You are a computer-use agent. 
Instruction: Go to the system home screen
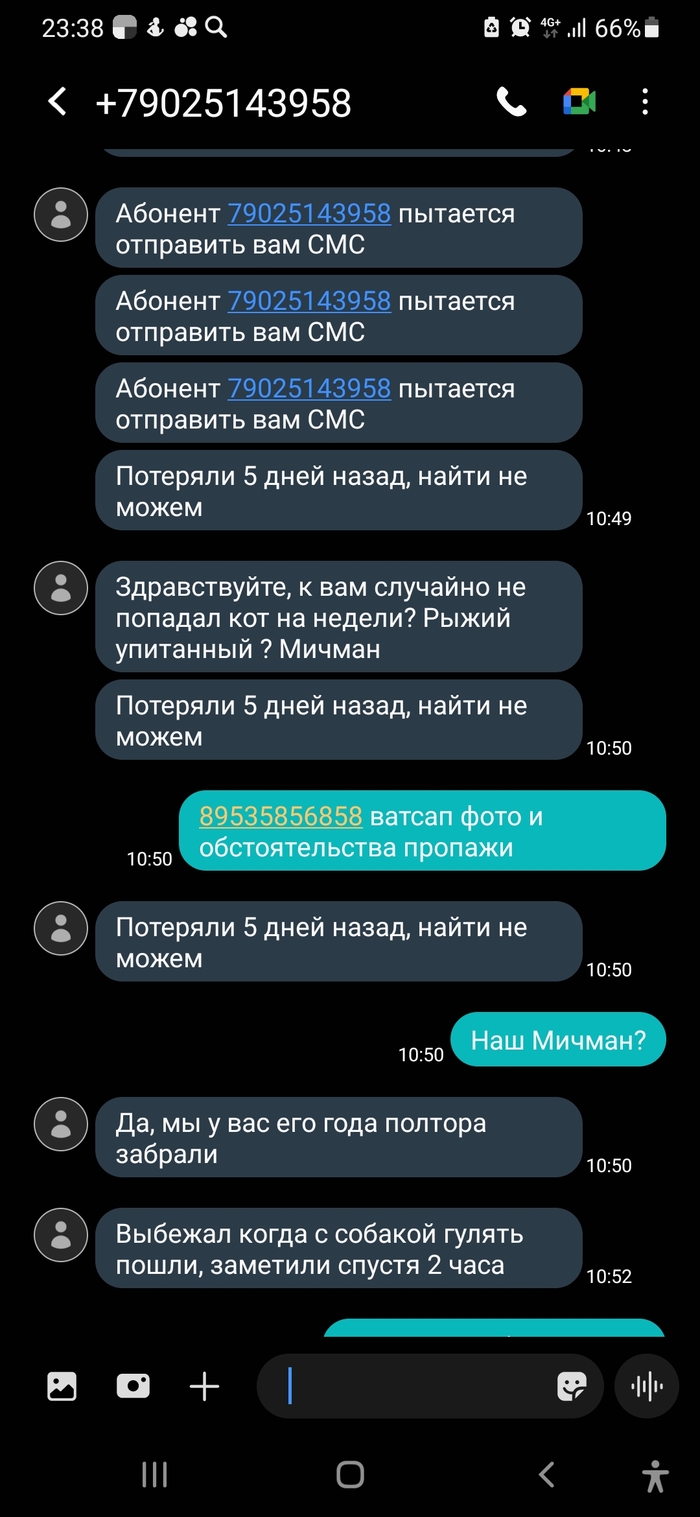pos(350,1474)
